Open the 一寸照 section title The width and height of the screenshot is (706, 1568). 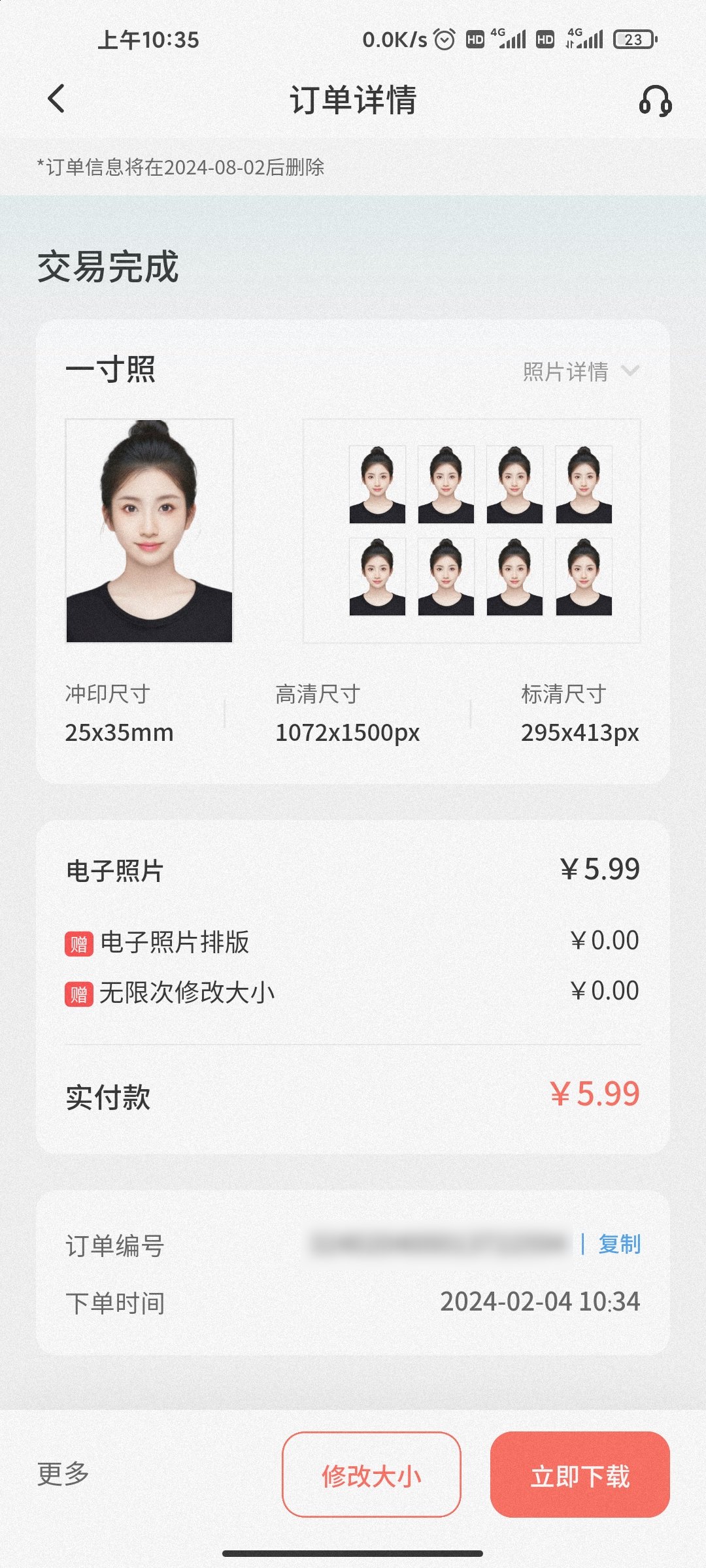pyautogui.click(x=112, y=371)
